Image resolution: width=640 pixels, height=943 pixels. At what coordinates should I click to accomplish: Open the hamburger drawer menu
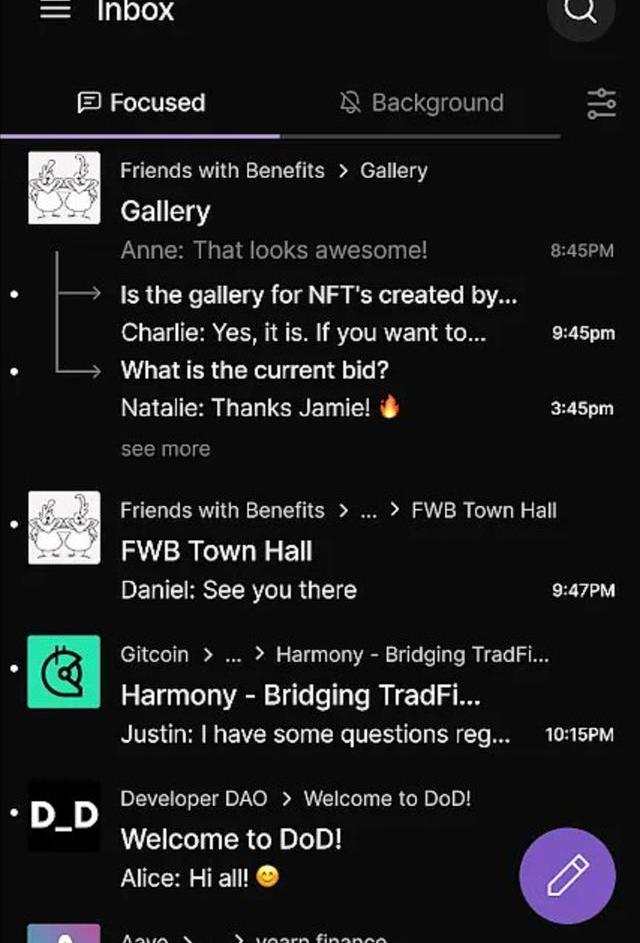click(54, 10)
